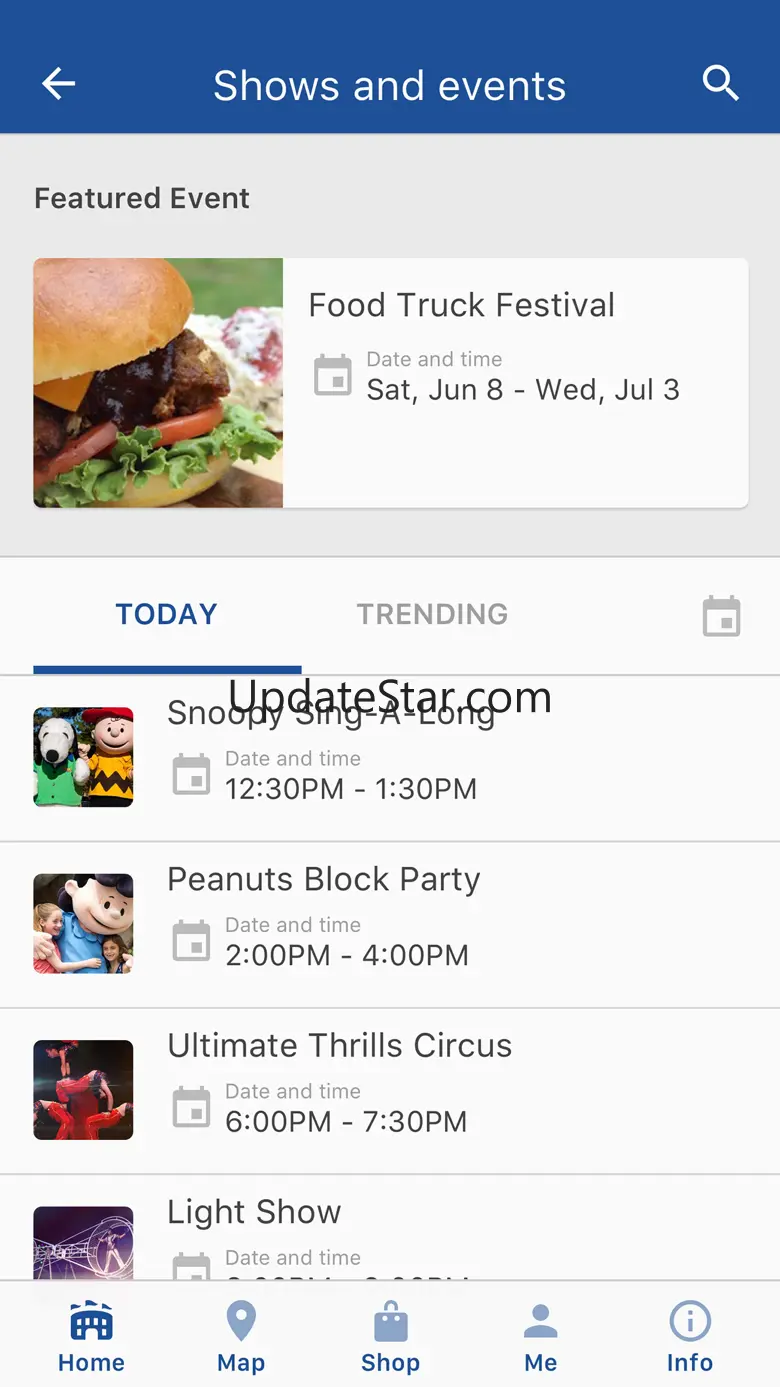Switch to the Info tab
The width and height of the screenshot is (780, 1387).
(x=689, y=1337)
